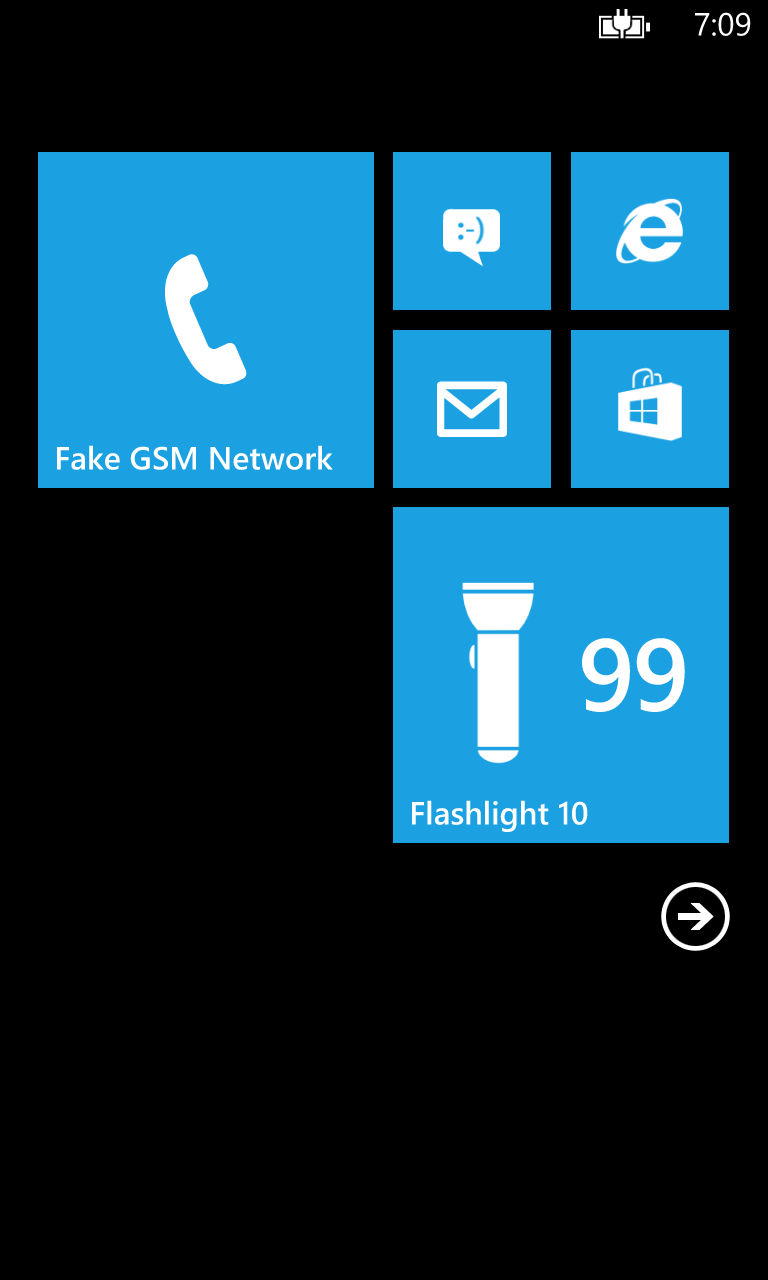Launch the Flashlight 10 app

pyautogui.click(x=561, y=675)
